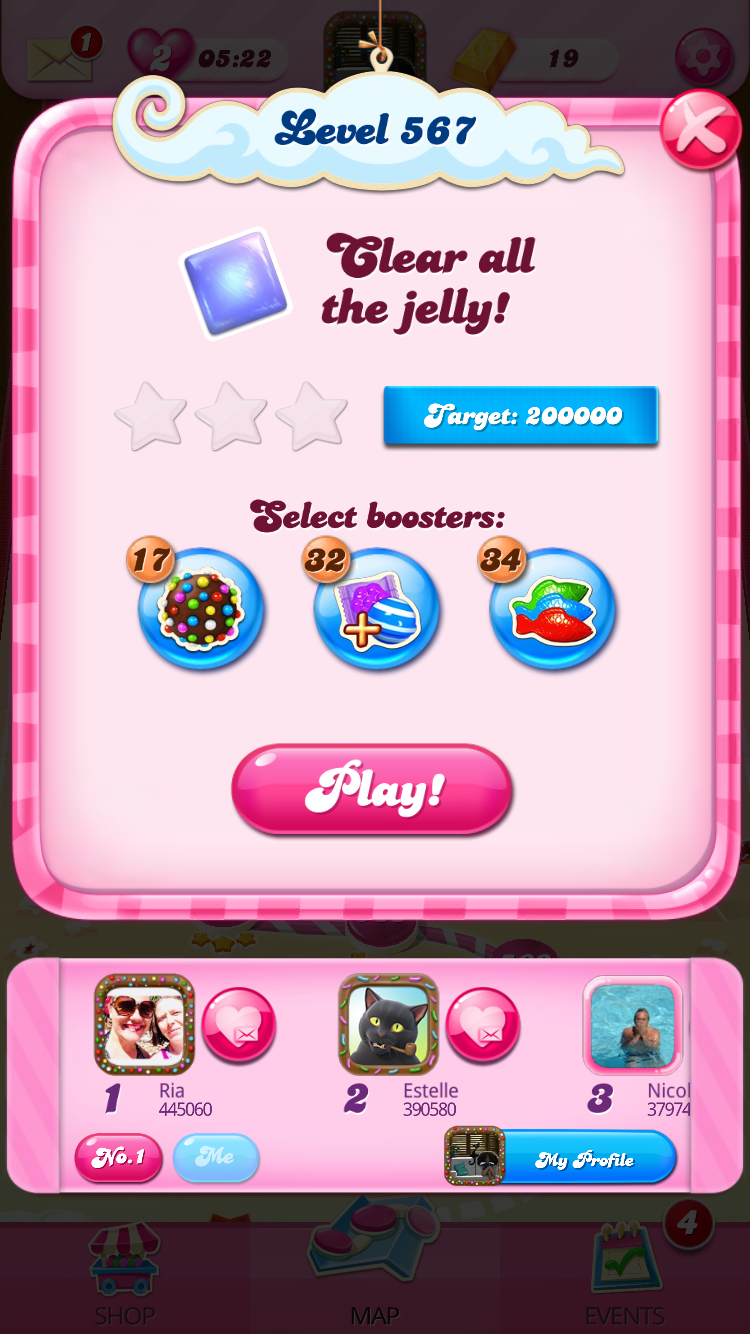Image resolution: width=750 pixels, height=1334 pixels.
Task: Open My Profile
Action: click(x=560, y=1158)
